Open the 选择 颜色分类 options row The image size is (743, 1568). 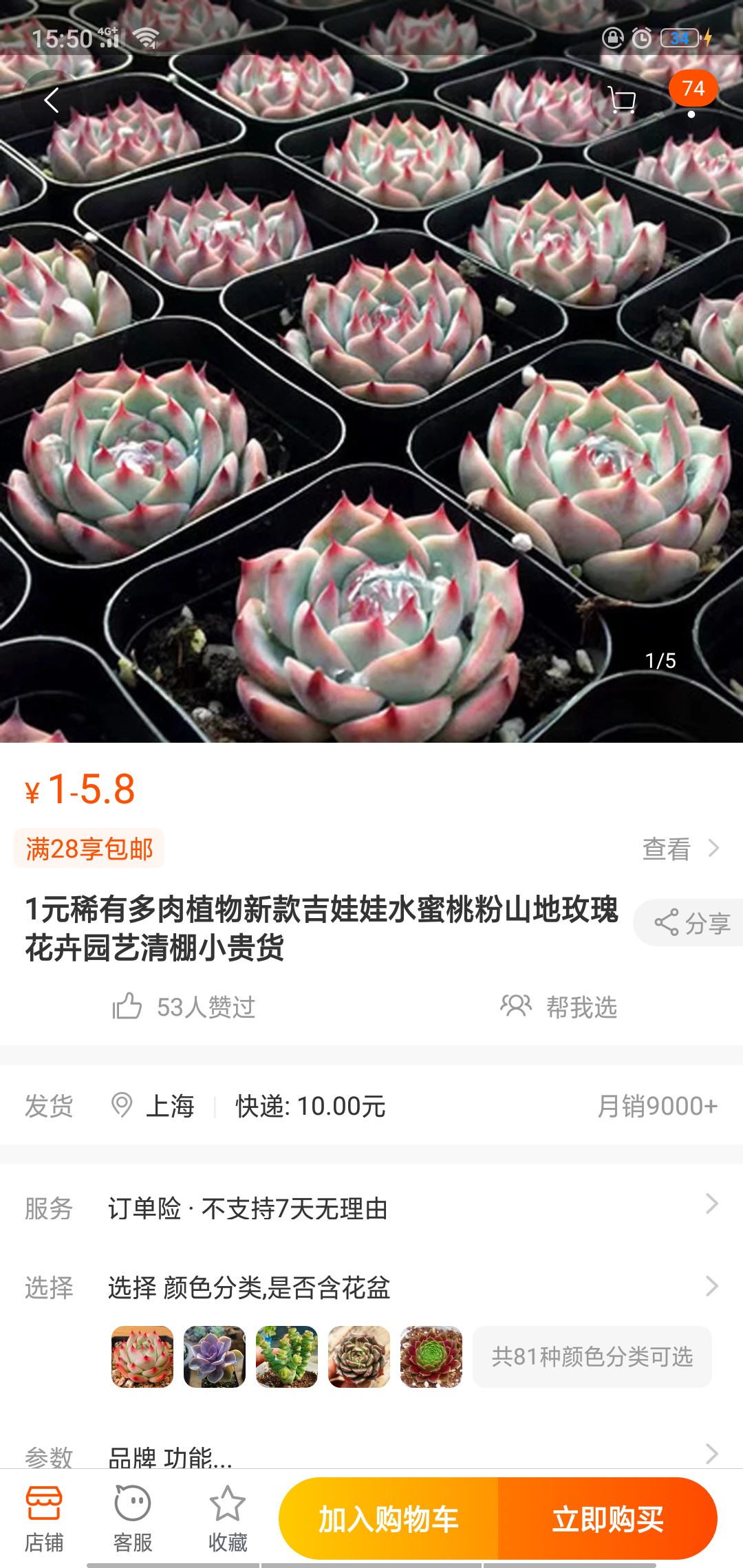371,1287
